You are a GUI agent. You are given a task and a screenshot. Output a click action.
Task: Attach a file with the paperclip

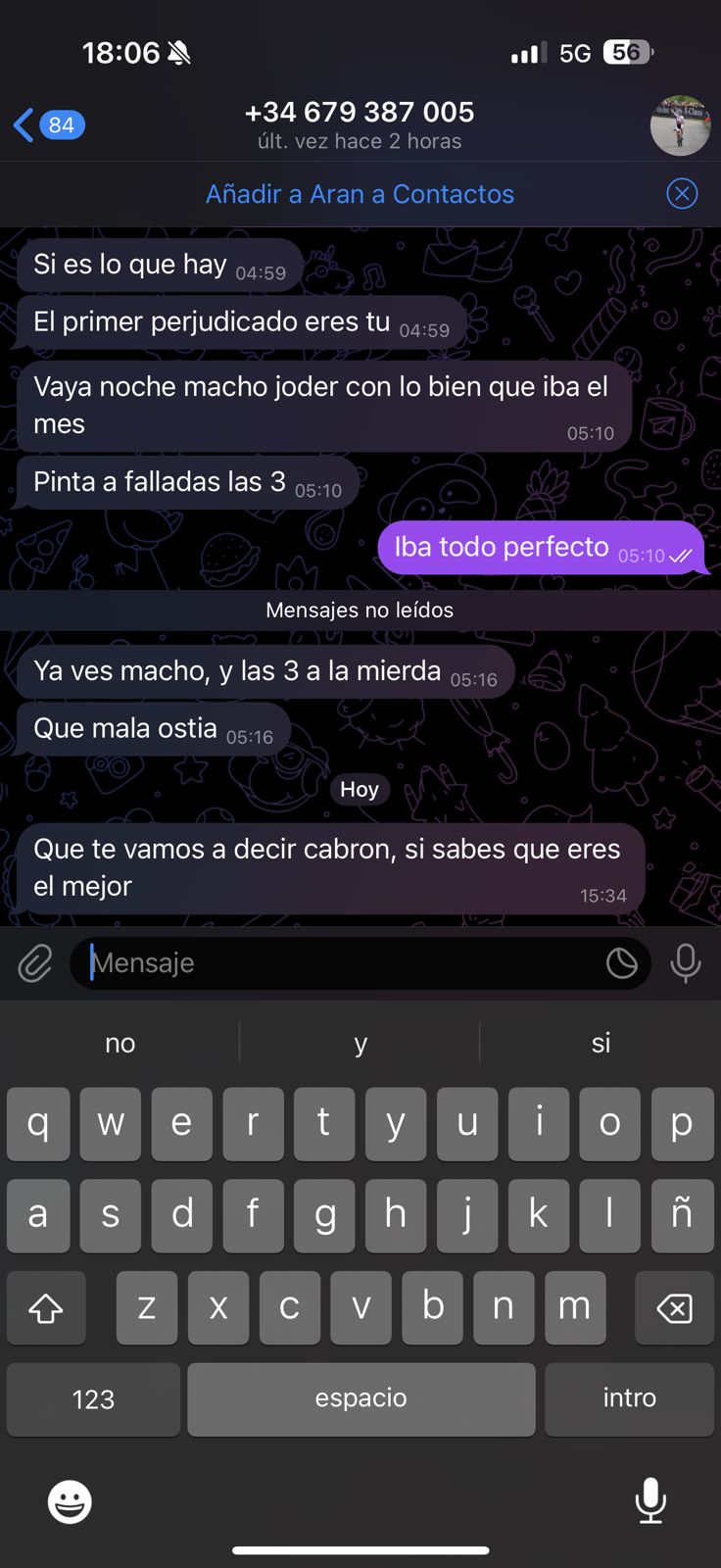tap(35, 964)
